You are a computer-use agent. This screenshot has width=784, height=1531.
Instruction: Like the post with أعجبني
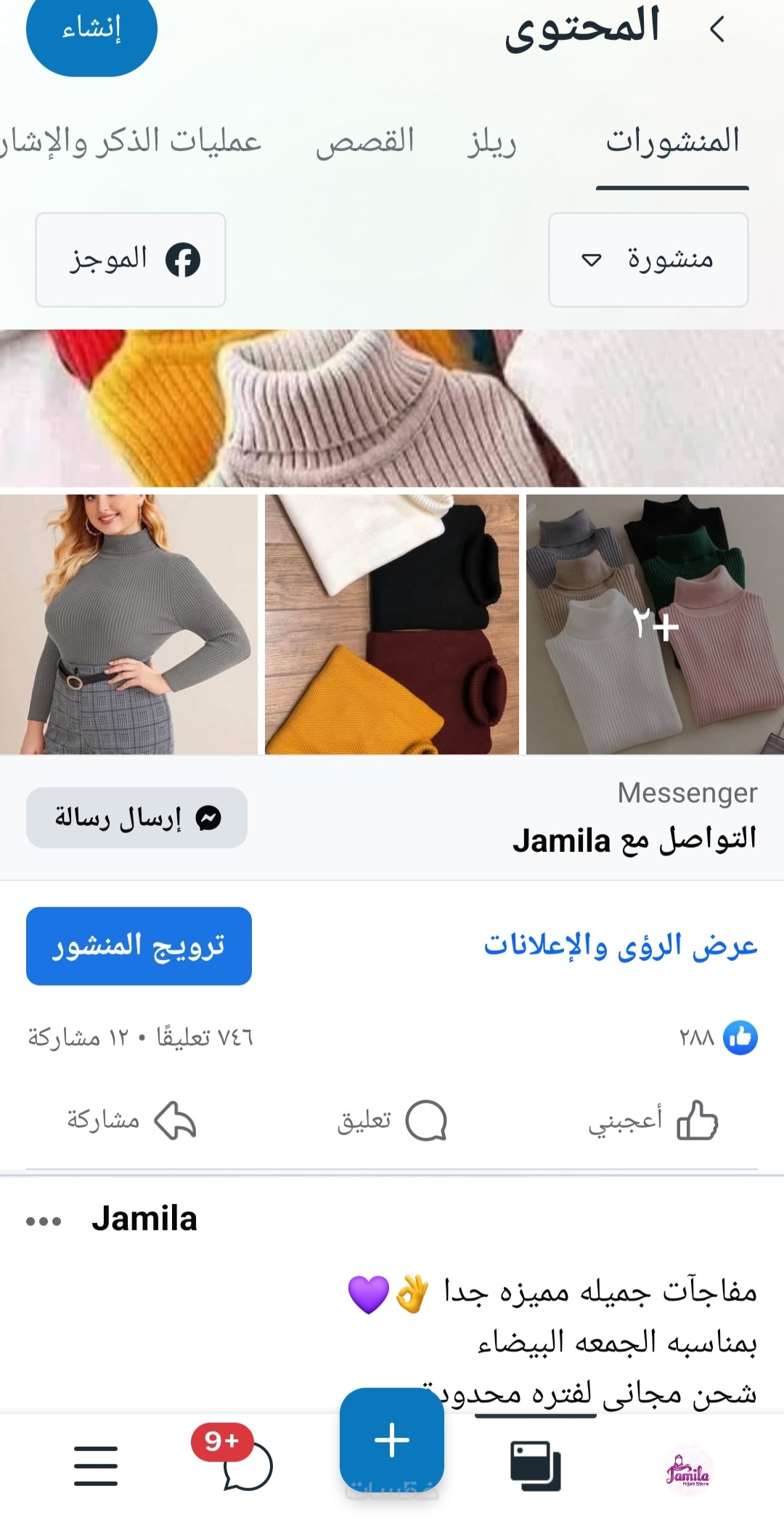(x=652, y=1120)
